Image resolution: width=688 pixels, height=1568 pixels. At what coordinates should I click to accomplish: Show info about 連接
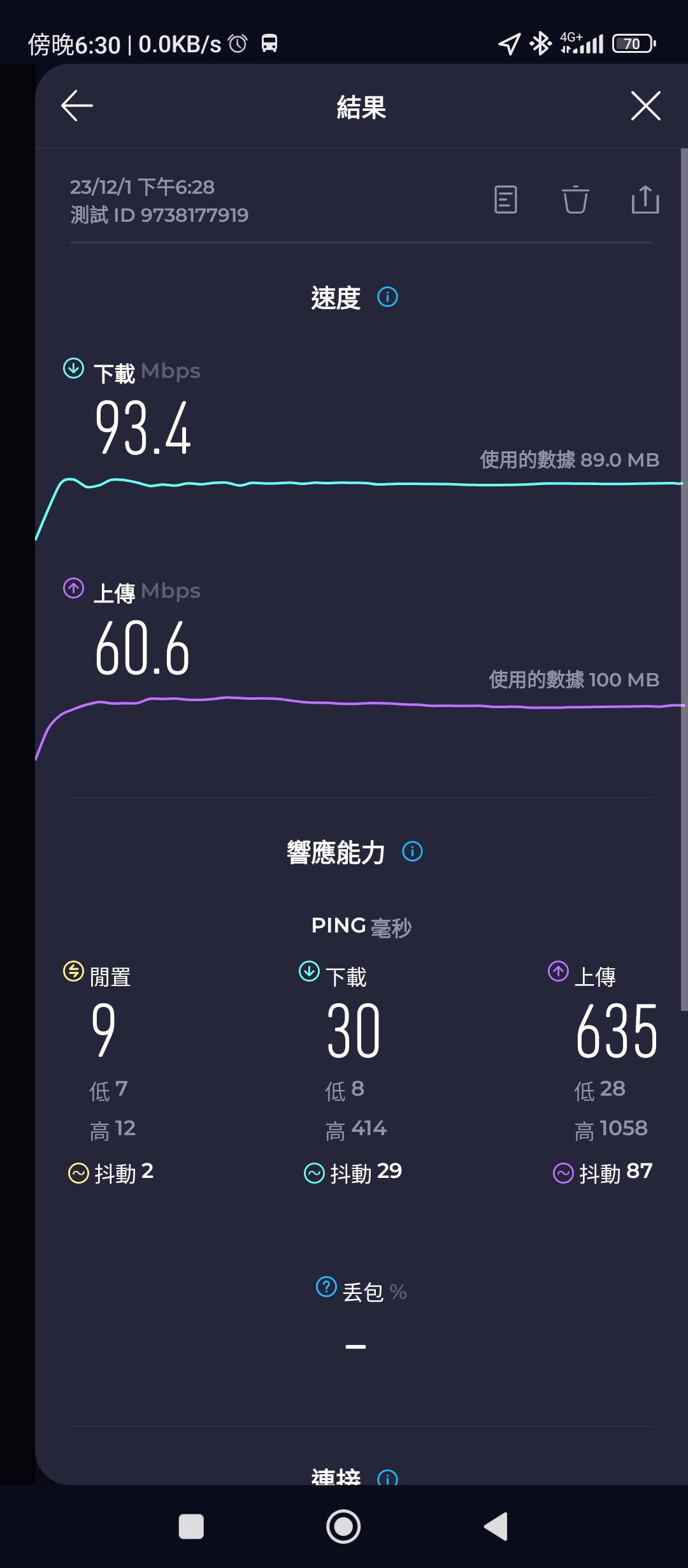click(387, 1477)
